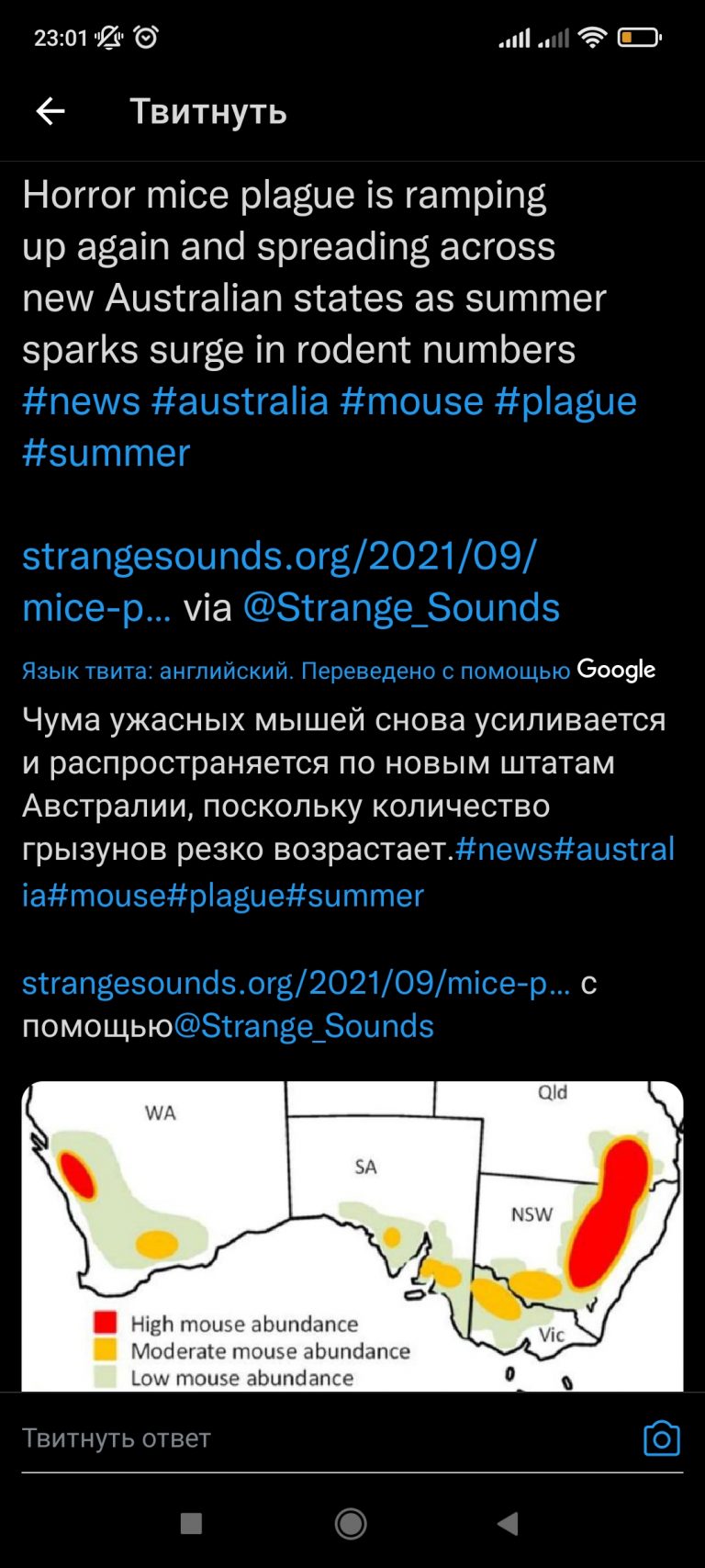Open recent apps with square button
The height and width of the screenshot is (1568, 705).
click(191, 1524)
